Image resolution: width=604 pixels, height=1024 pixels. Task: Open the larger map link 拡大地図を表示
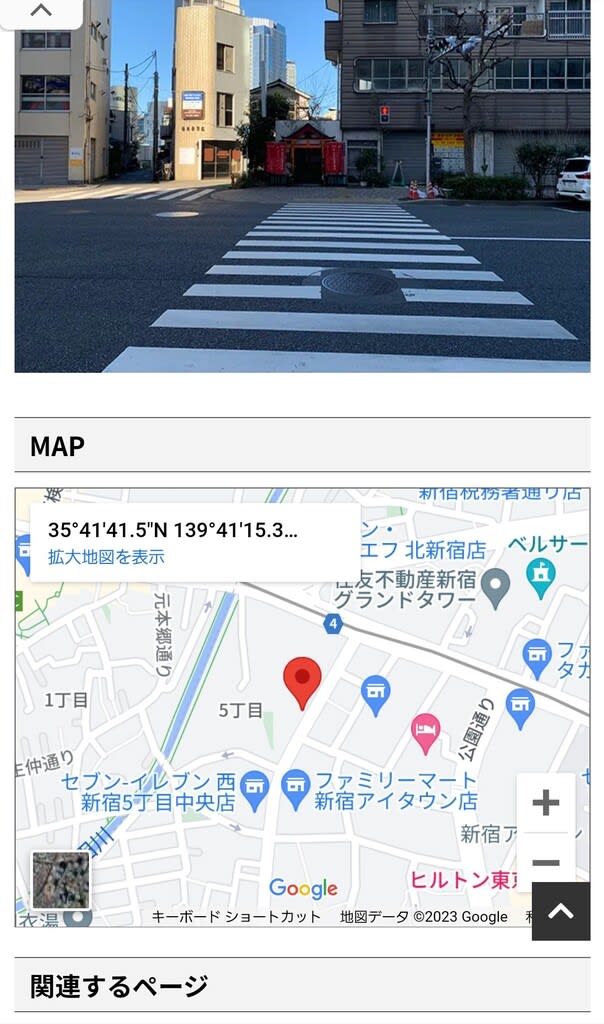coord(106,557)
